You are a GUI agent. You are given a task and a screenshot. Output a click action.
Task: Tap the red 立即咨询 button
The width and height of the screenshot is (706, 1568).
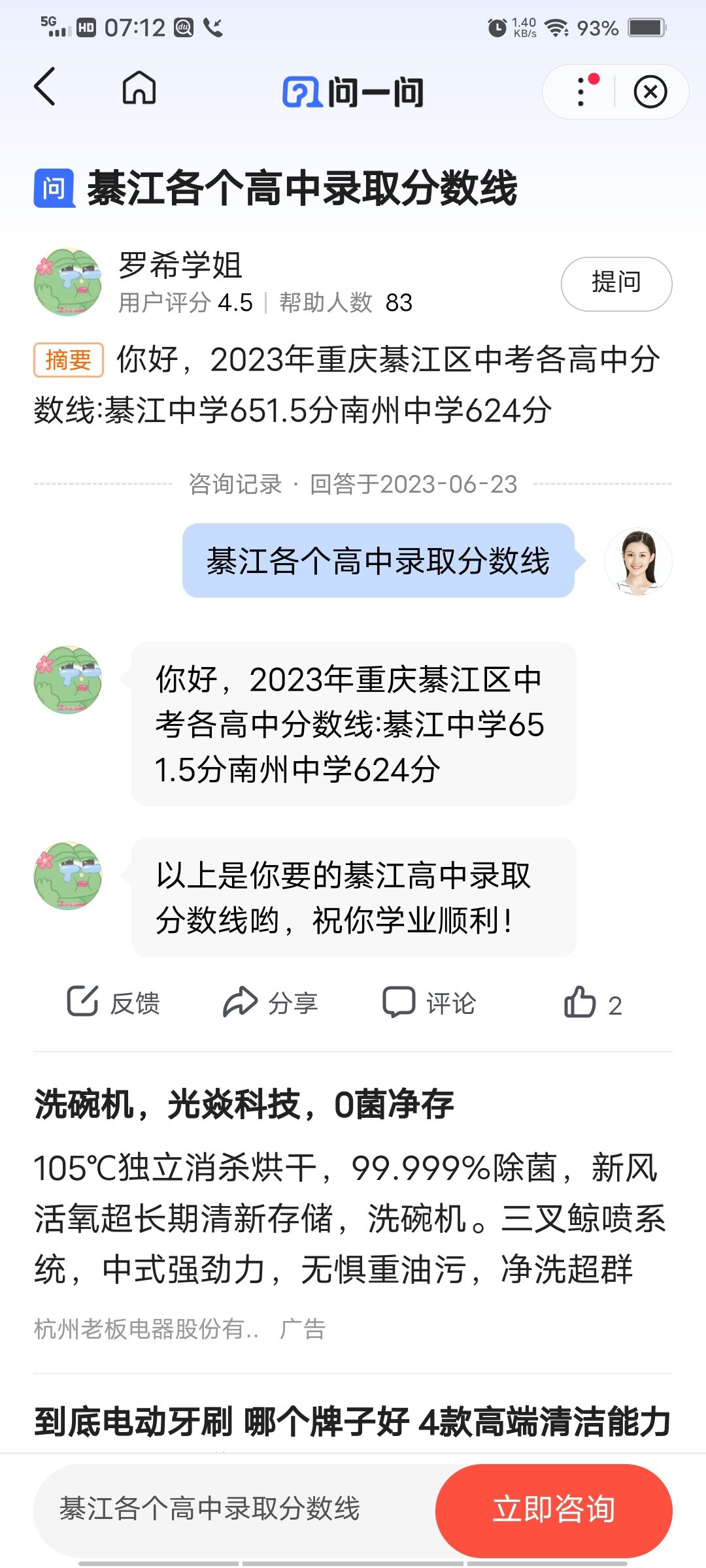(553, 1509)
